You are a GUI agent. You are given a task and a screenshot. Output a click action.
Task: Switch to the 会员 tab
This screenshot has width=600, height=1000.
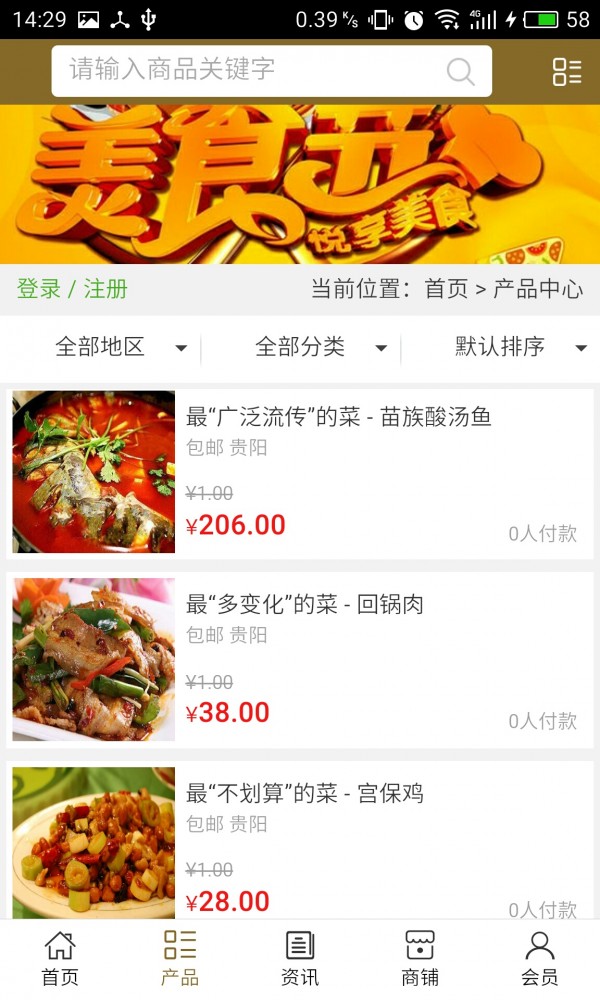click(540, 958)
